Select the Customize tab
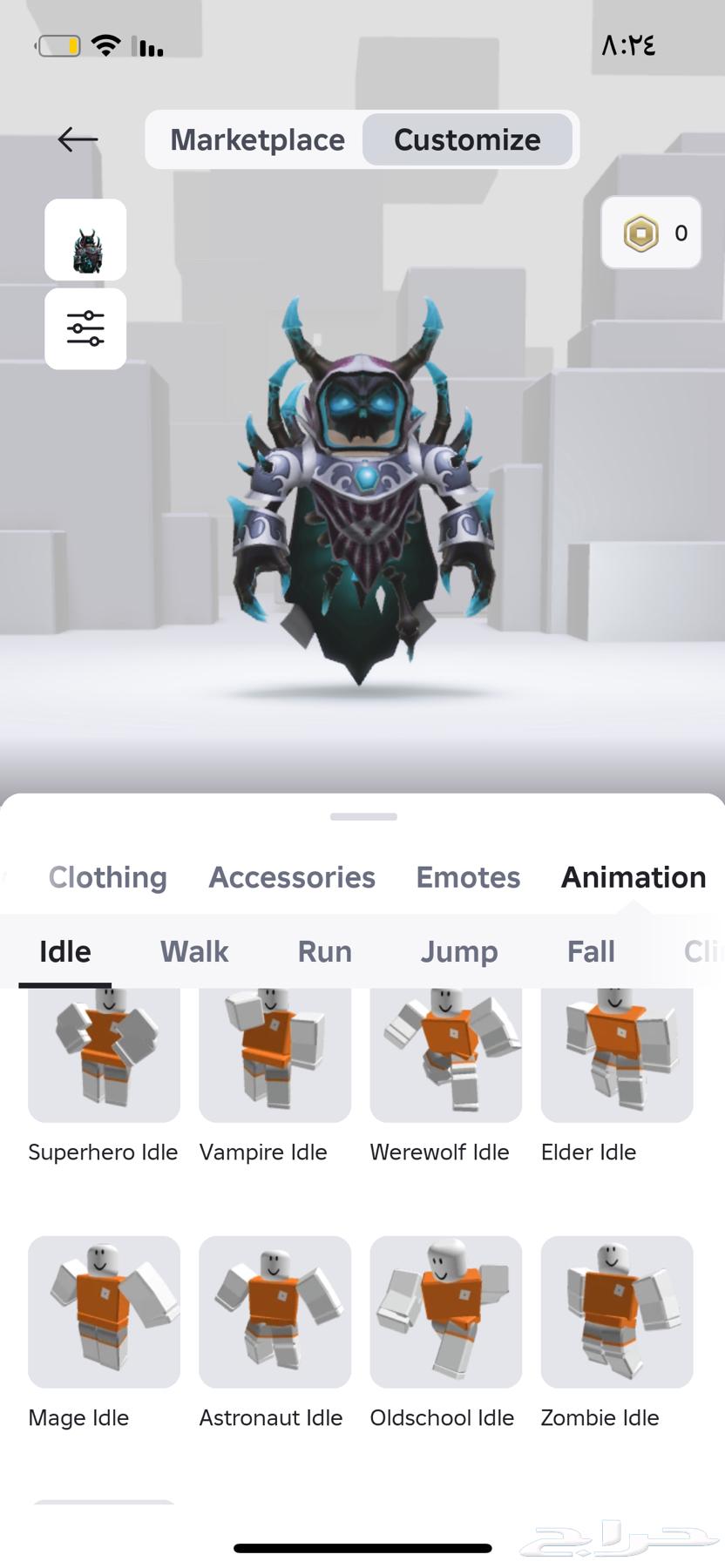 point(467,139)
